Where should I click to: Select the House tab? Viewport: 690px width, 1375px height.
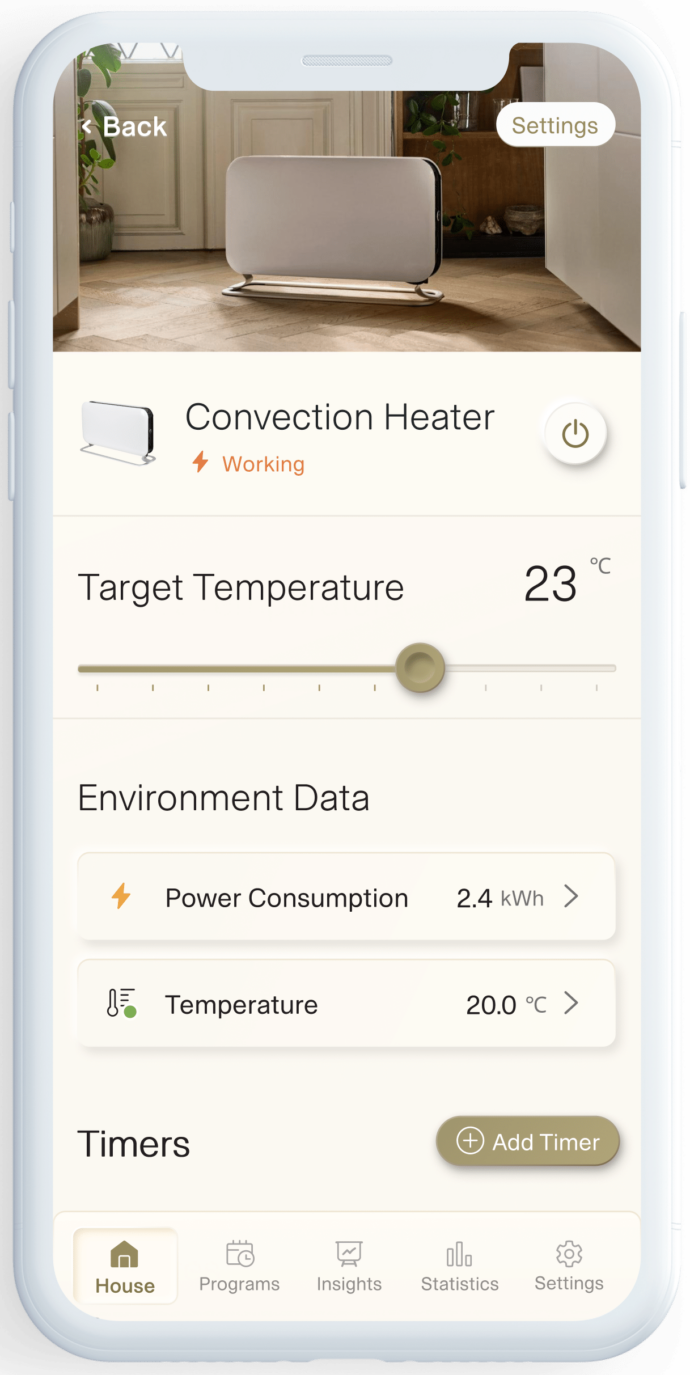[125, 1267]
